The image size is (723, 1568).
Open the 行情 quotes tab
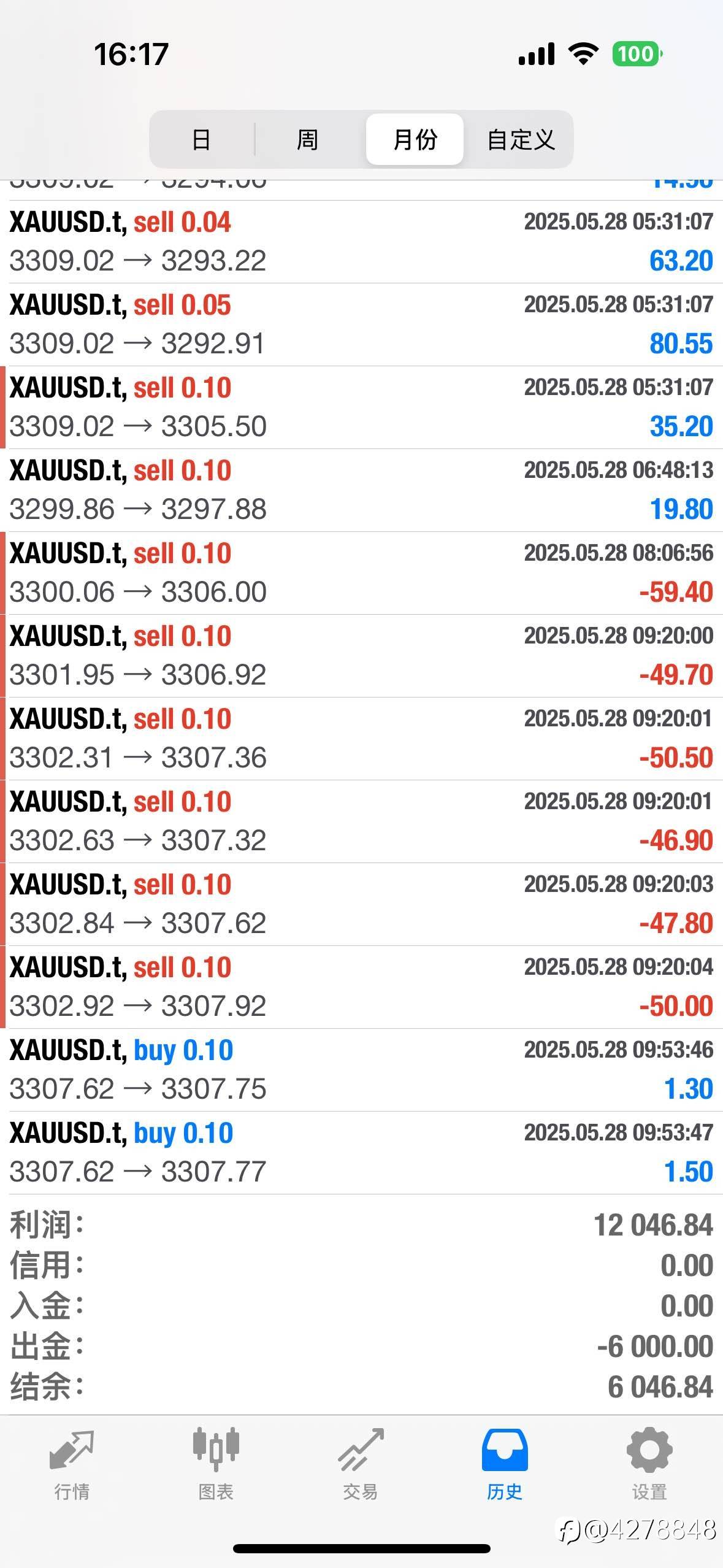click(72, 1464)
